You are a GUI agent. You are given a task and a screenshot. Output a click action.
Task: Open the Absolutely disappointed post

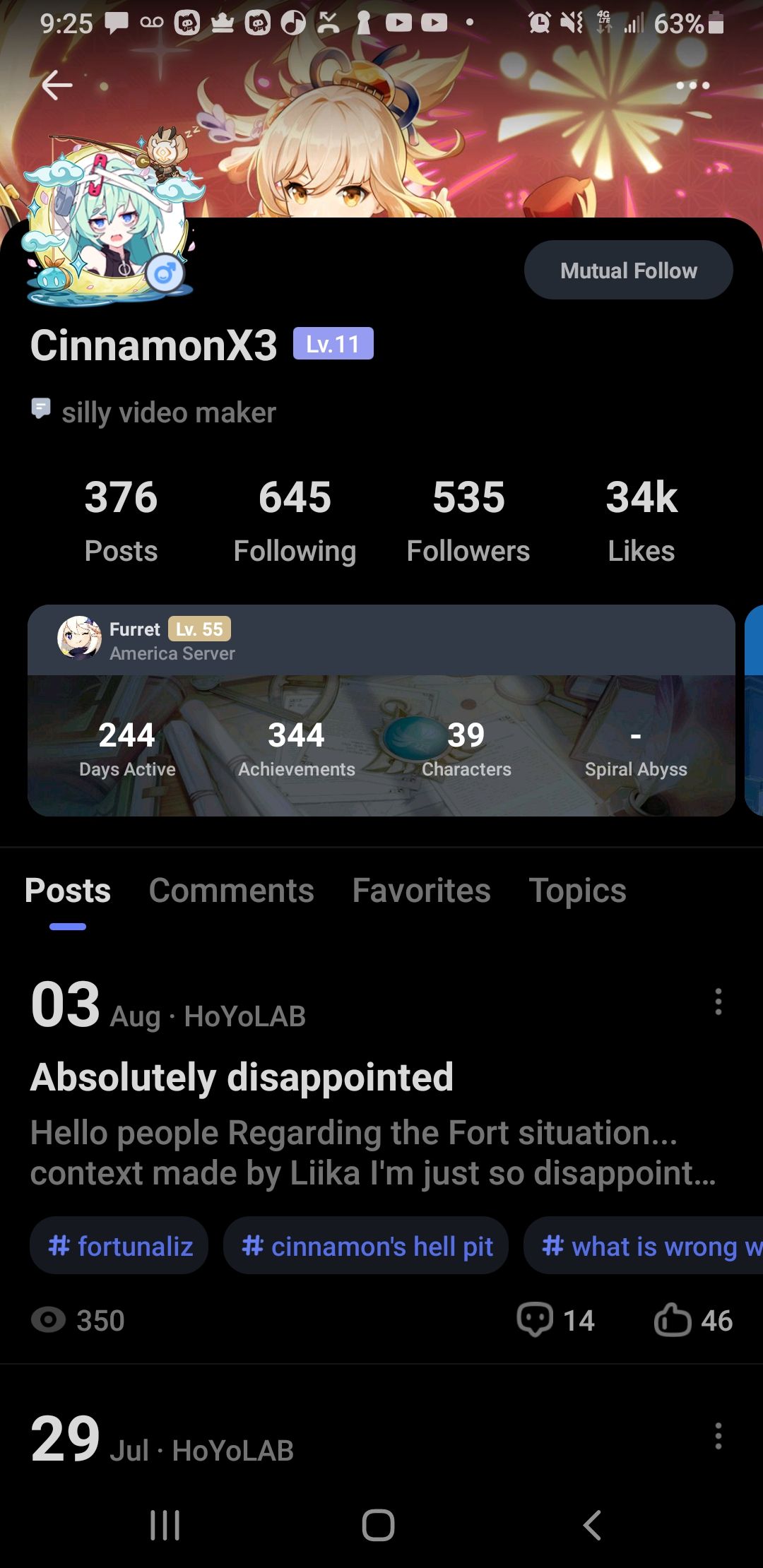242,1077
